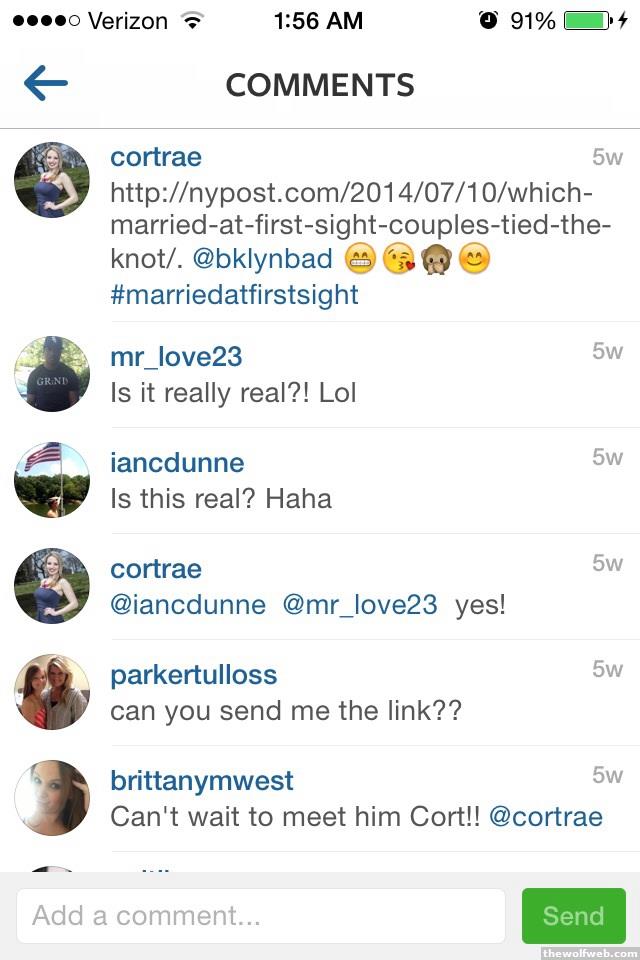
Task: Tap the Add a comment field
Action: click(261, 915)
